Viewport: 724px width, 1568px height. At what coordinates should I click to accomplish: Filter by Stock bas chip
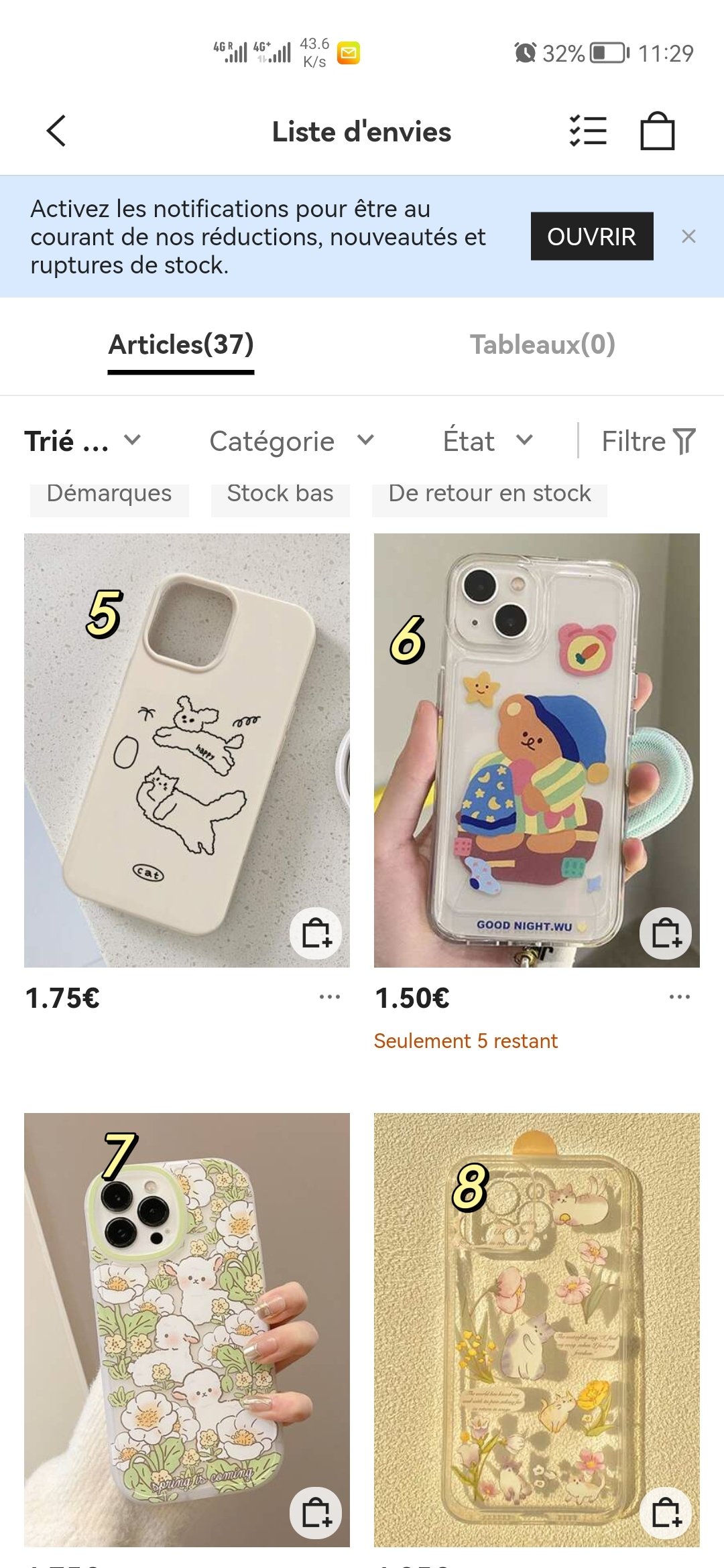(280, 496)
